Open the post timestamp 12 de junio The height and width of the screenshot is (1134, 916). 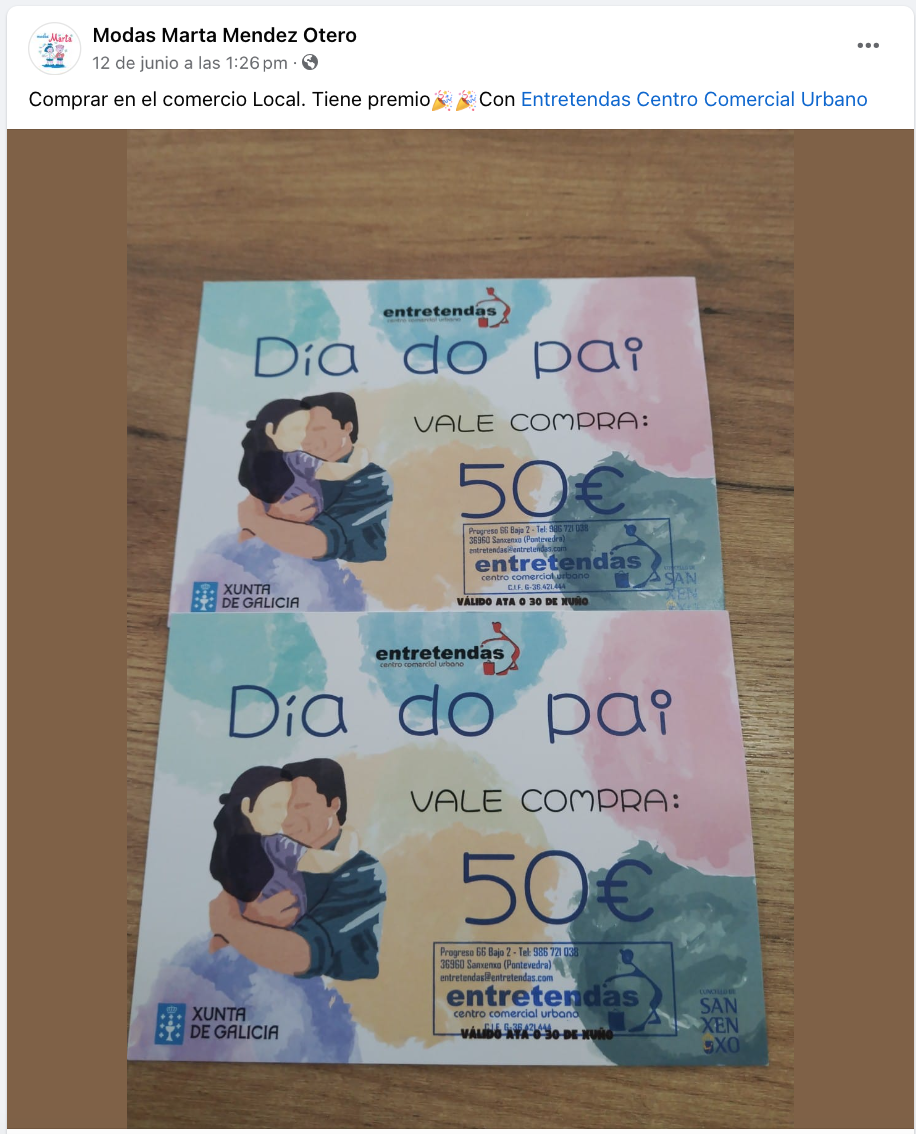(x=189, y=63)
